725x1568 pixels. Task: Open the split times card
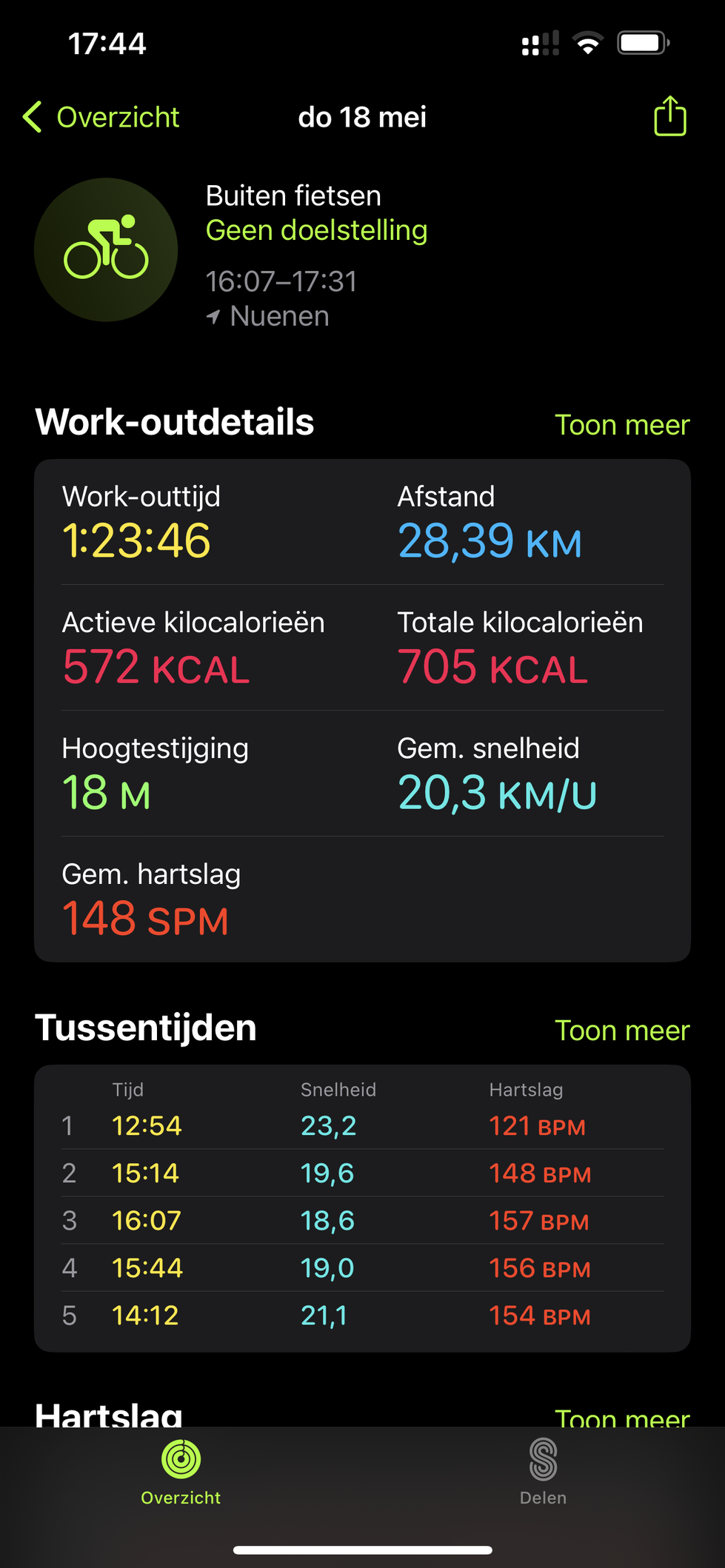pyautogui.click(x=362, y=1208)
